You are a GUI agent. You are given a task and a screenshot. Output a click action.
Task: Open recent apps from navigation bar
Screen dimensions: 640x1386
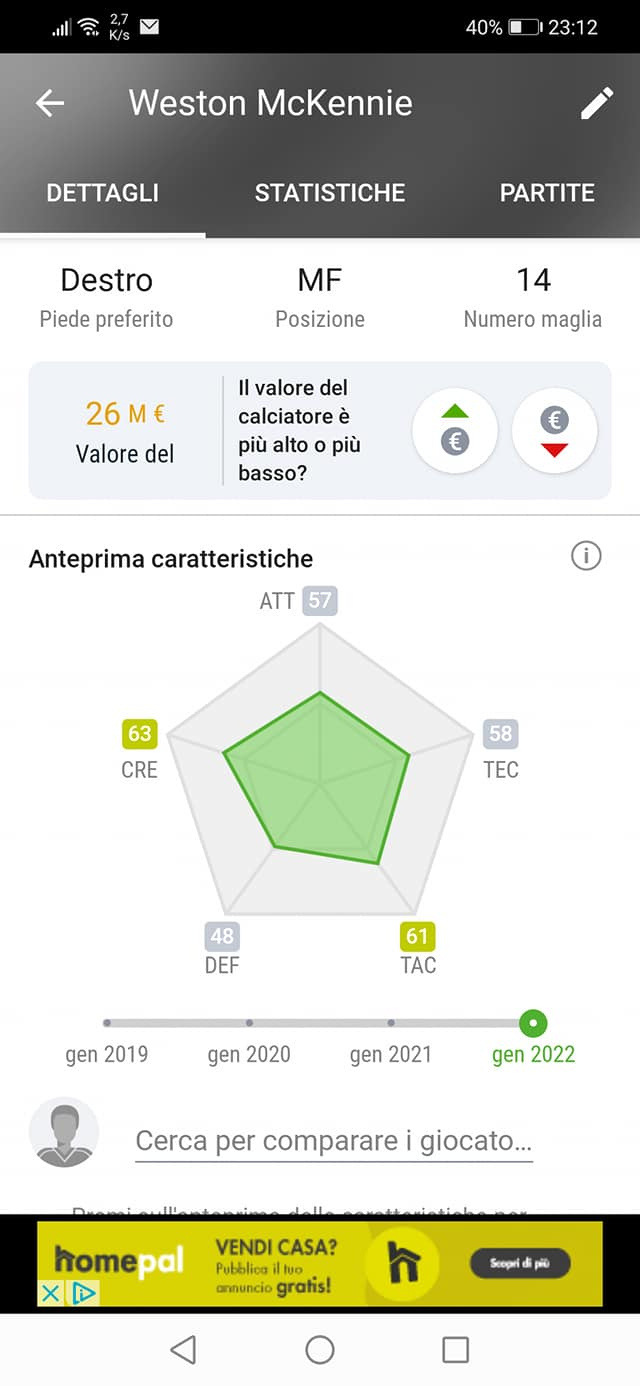pos(455,1350)
